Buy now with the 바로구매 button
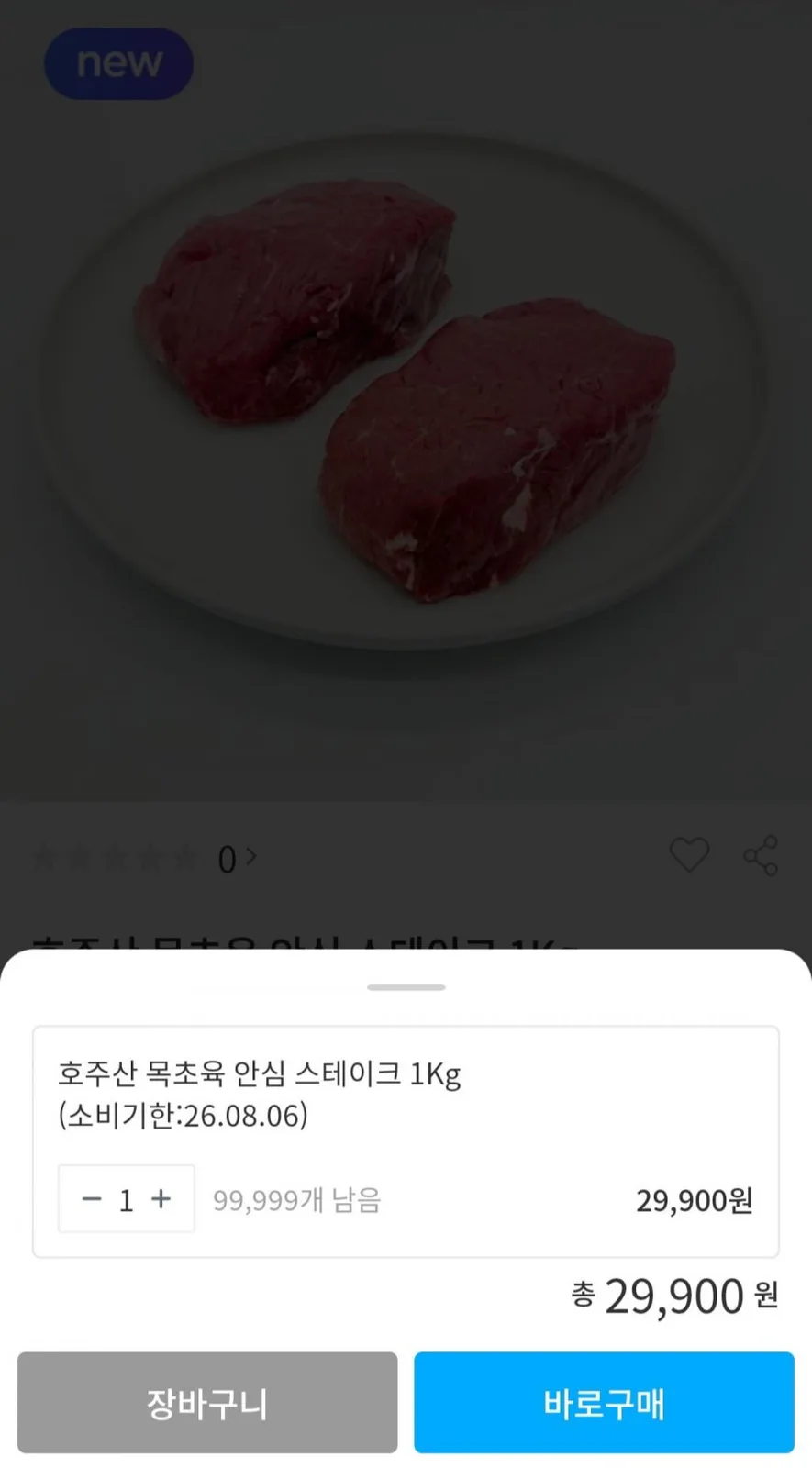The width and height of the screenshot is (812, 1468). [604, 1402]
